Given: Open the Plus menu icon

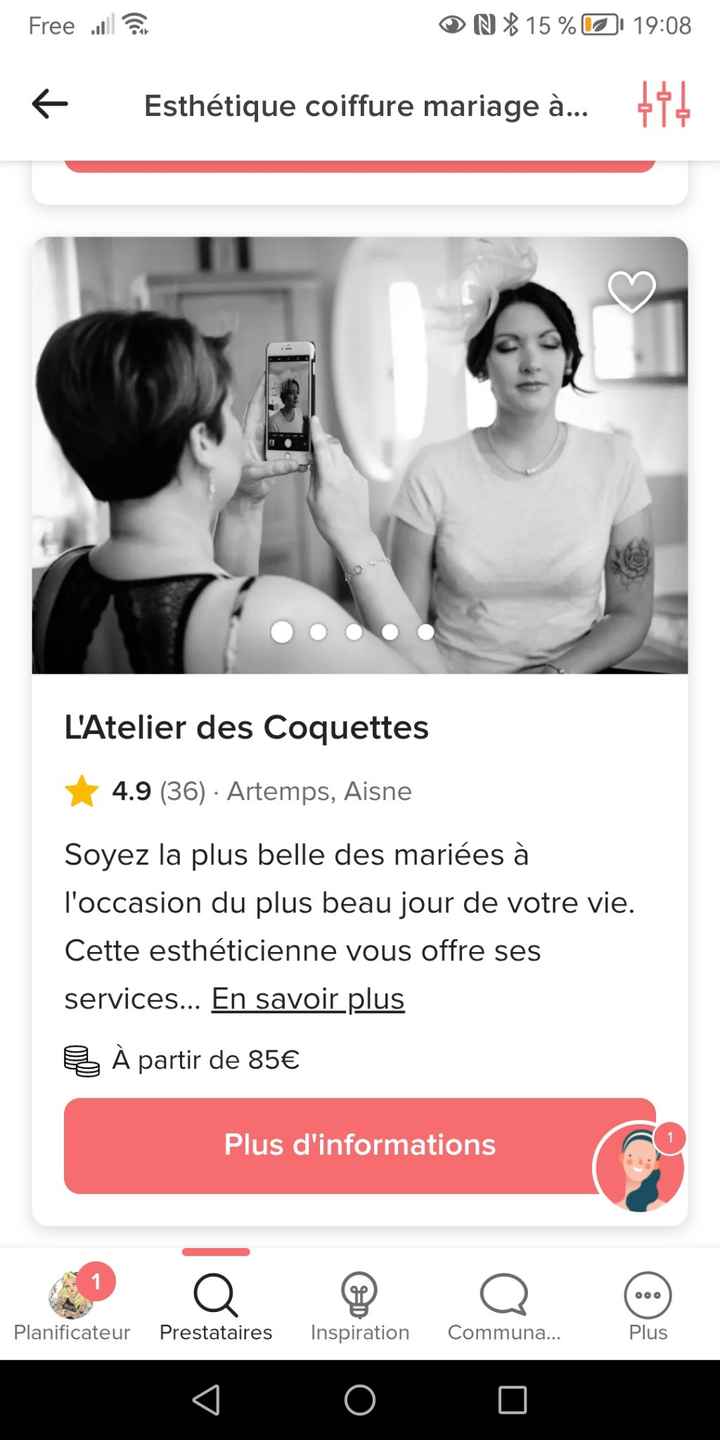Looking at the screenshot, I should click(647, 1293).
